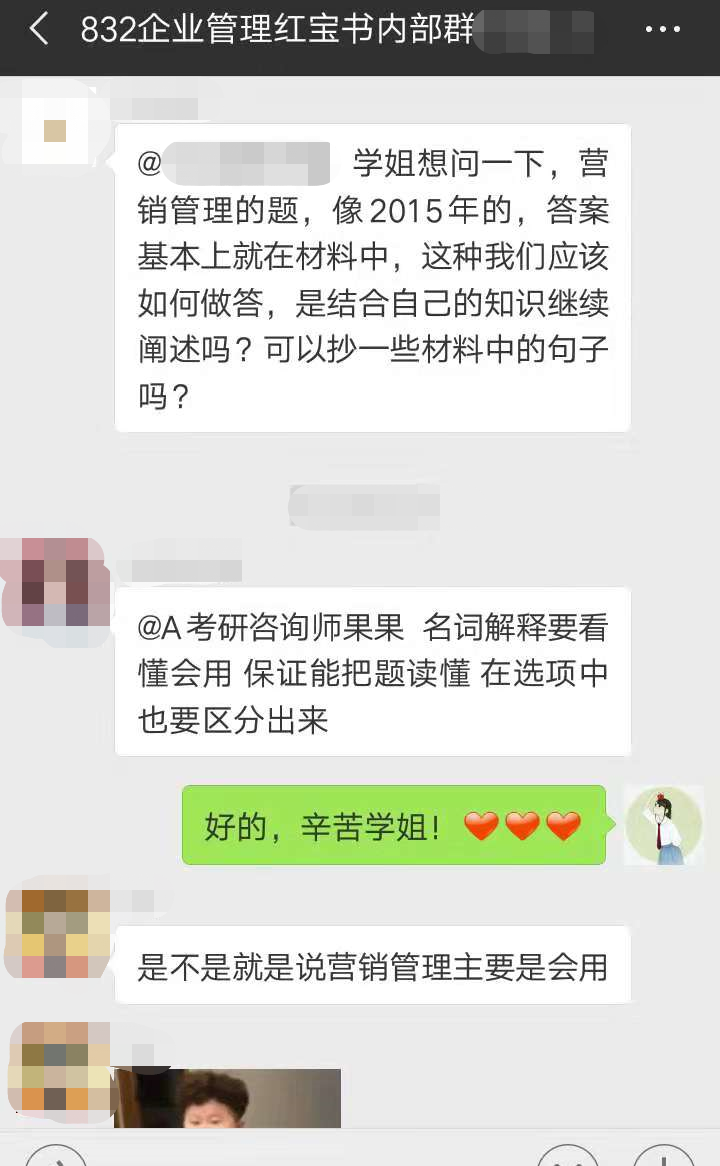This screenshot has height=1166, width=720.
Task: Open the avatar of the 2015 question sender
Action: [55, 130]
